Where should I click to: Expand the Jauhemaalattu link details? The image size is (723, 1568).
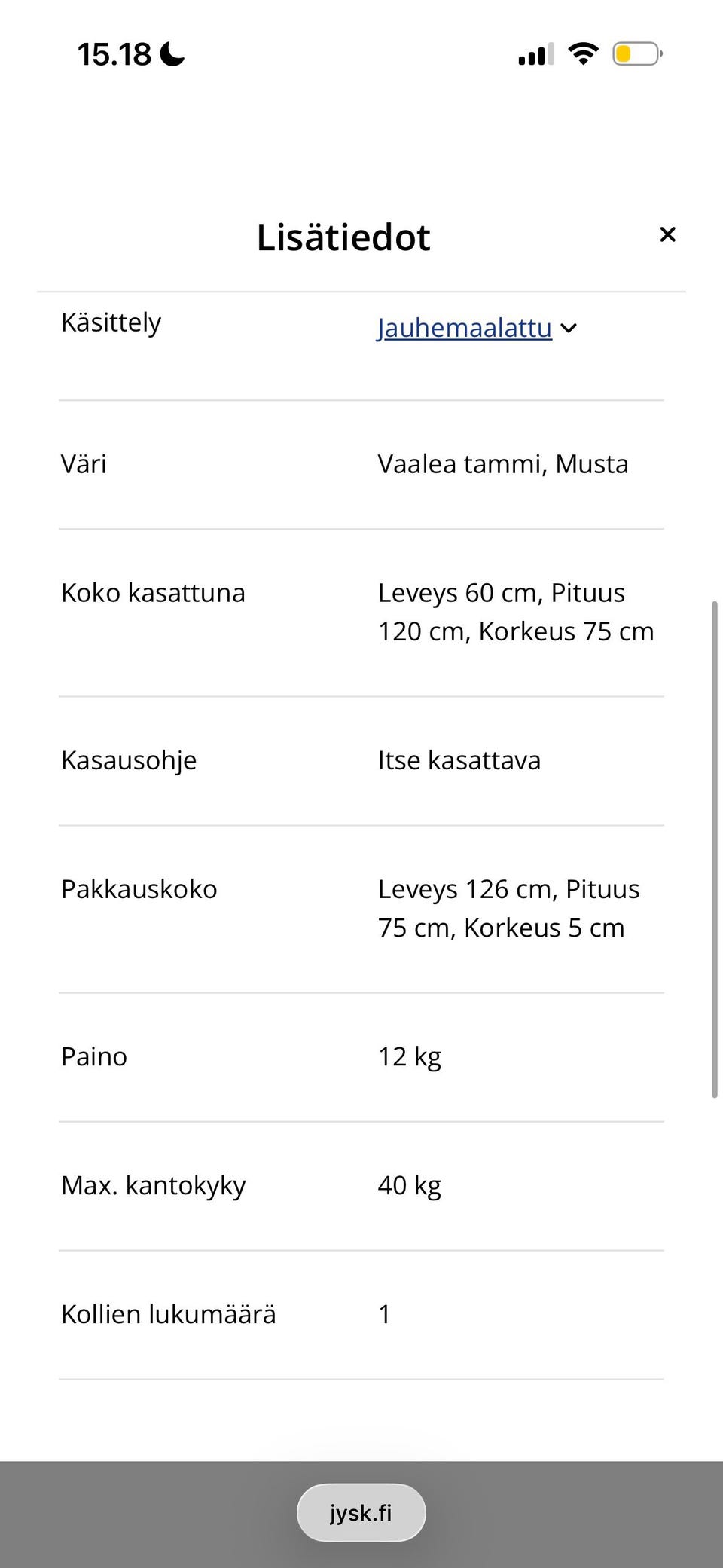coord(477,328)
